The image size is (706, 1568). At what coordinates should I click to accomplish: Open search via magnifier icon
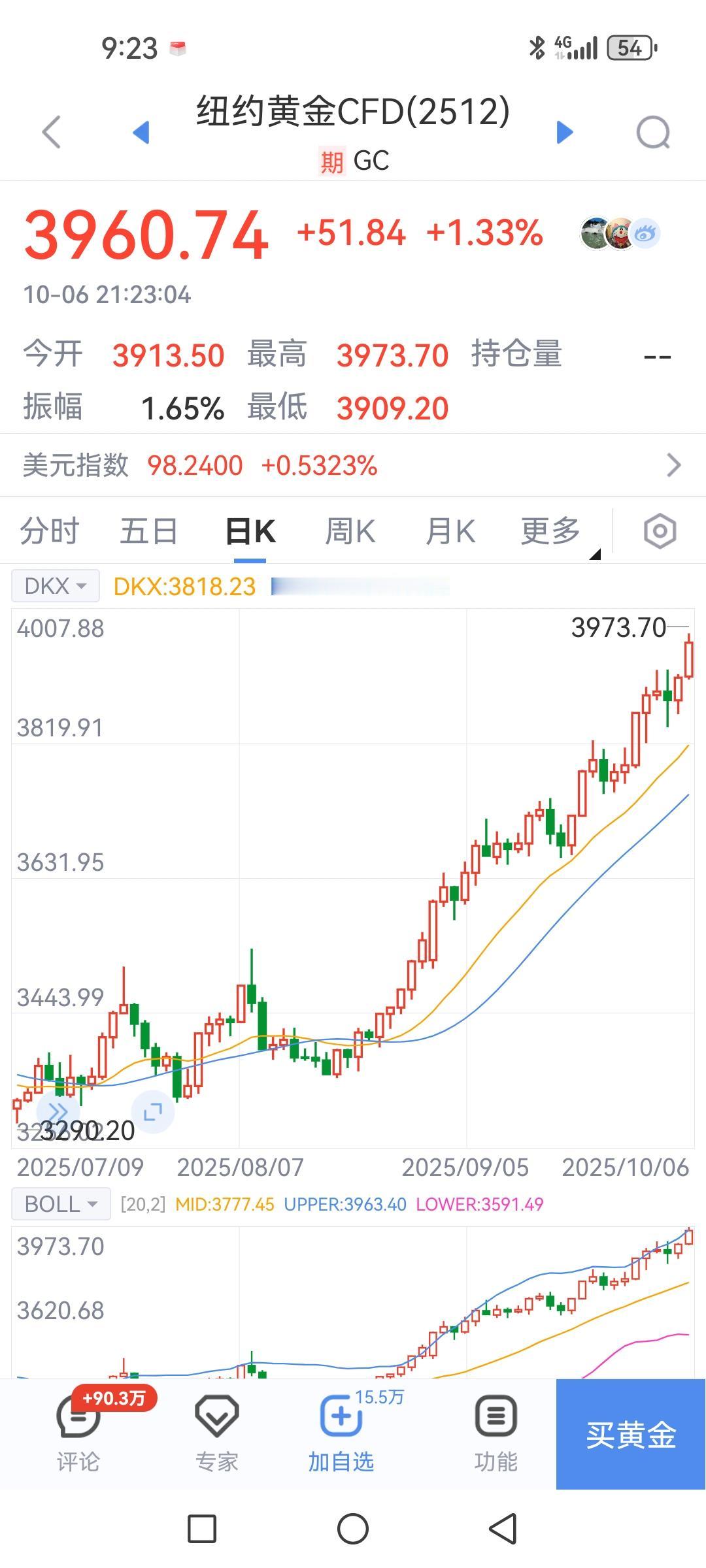pyautogui.click(x=654, y=133)
